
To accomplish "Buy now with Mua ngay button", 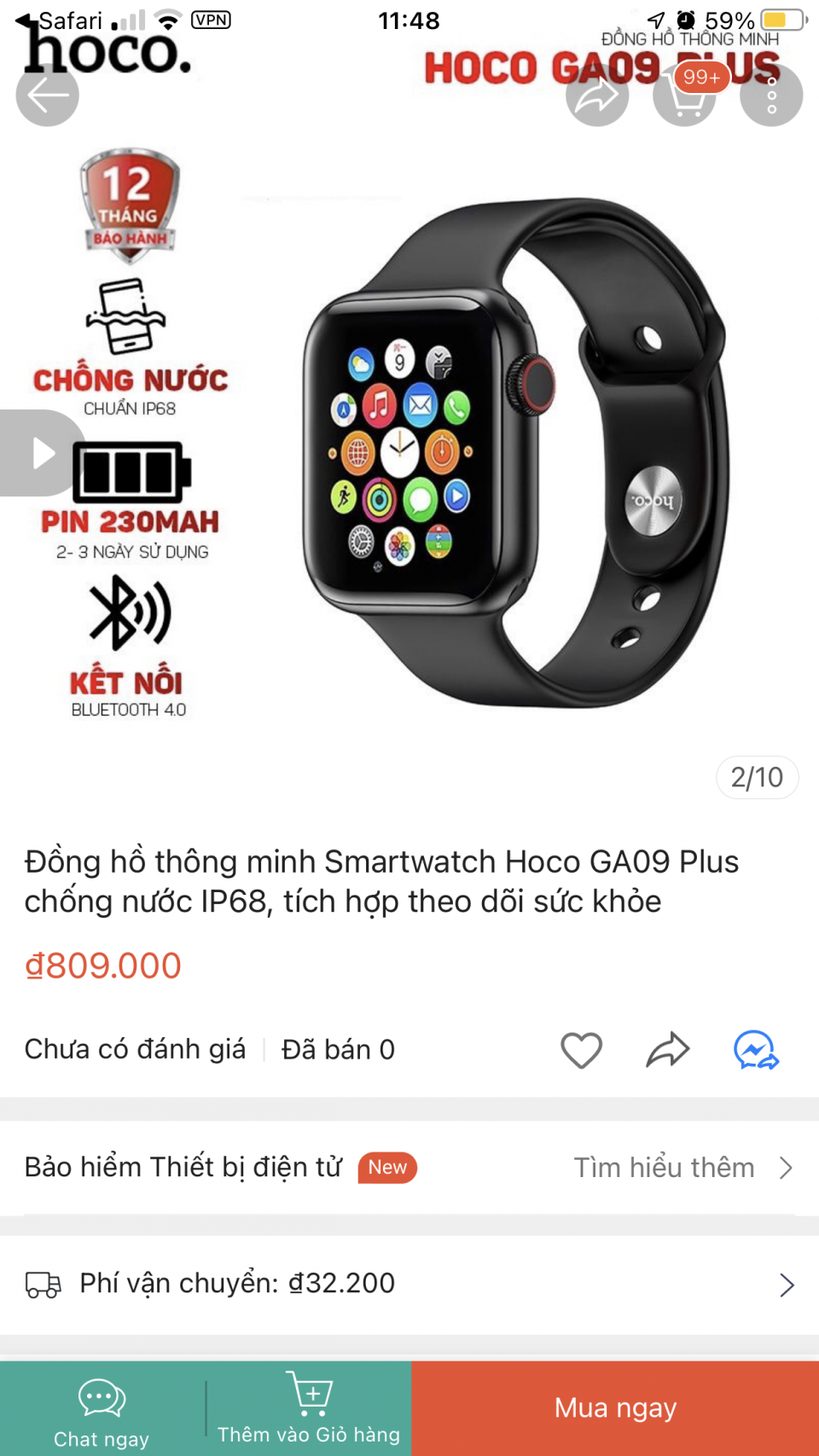I will [615, 1408].
